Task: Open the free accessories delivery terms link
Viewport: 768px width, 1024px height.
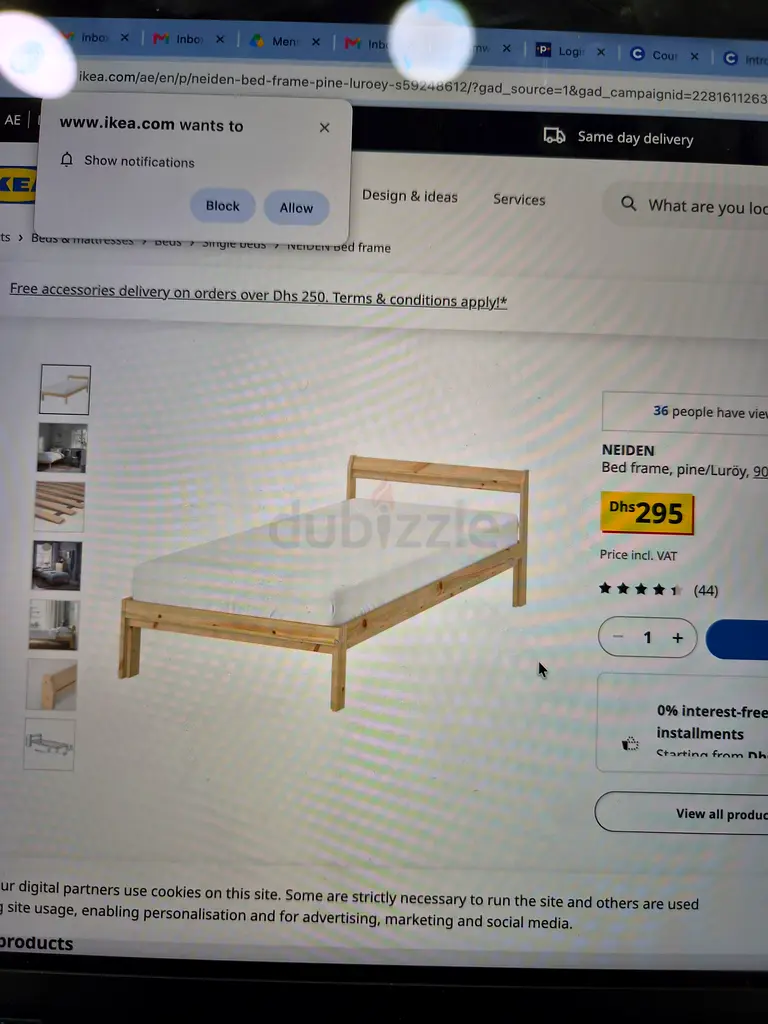Action: coord(258,295)
